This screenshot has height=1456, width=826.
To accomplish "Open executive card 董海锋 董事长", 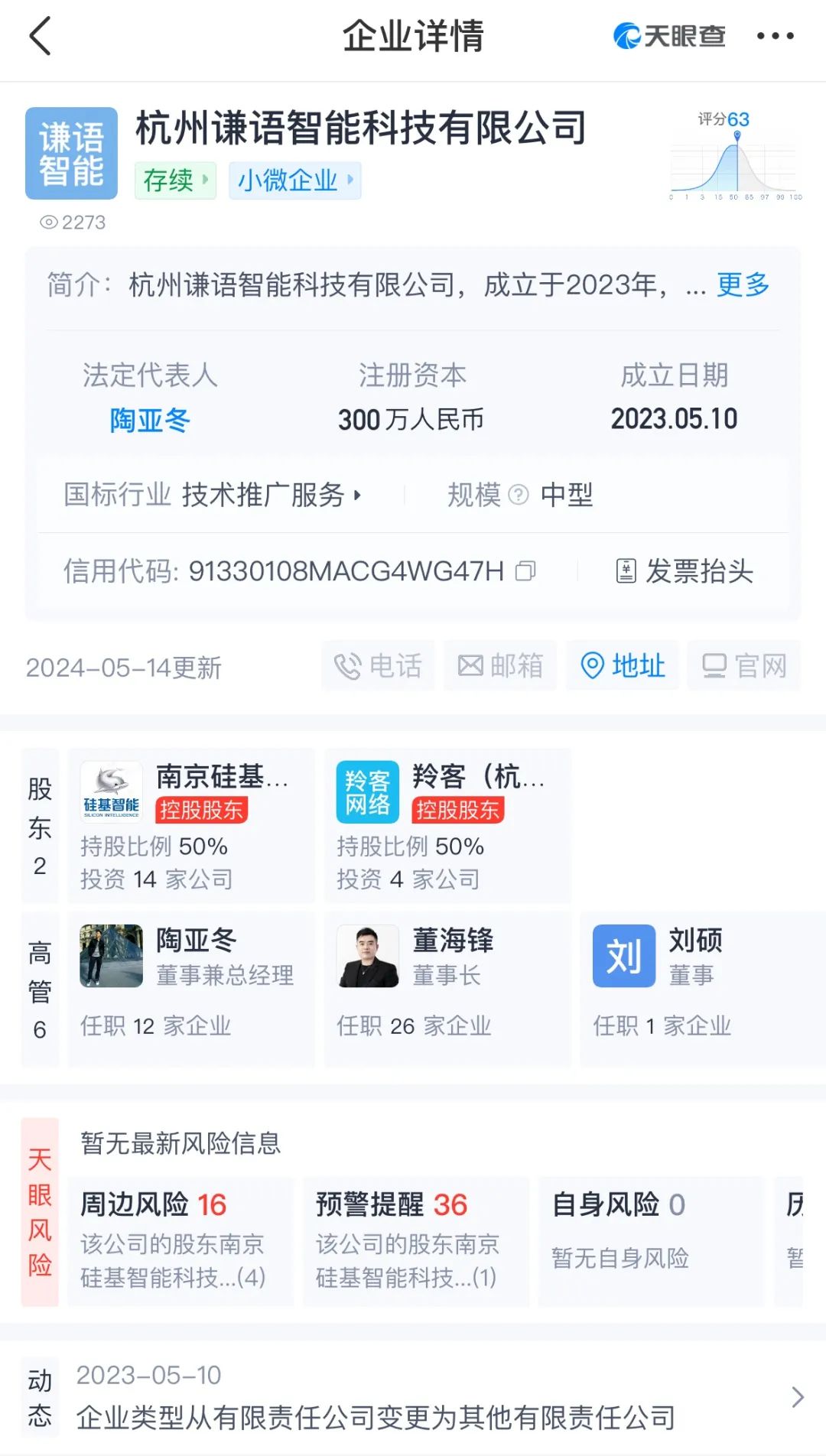I will [447, 988].
